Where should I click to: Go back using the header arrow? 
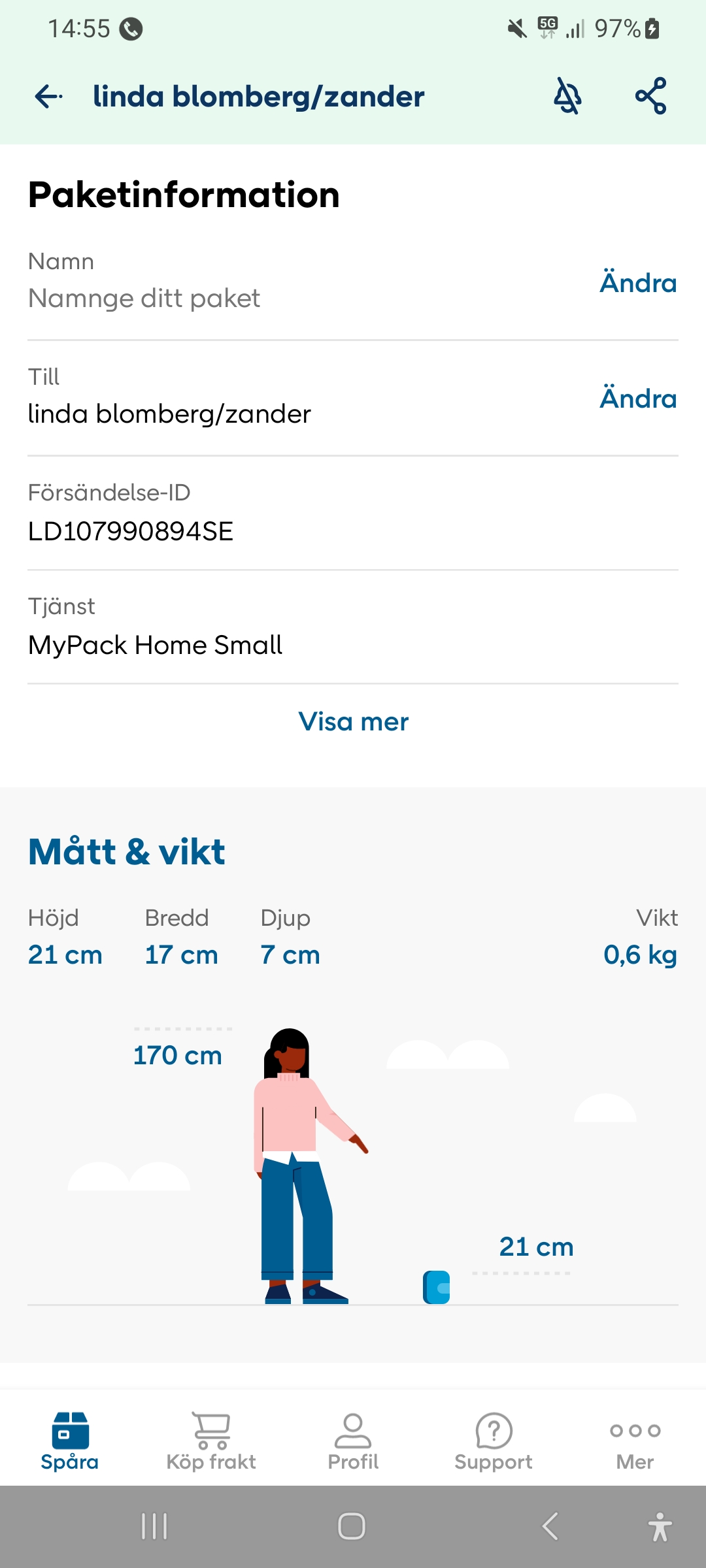pyautogui.click(x=48, y=97)
